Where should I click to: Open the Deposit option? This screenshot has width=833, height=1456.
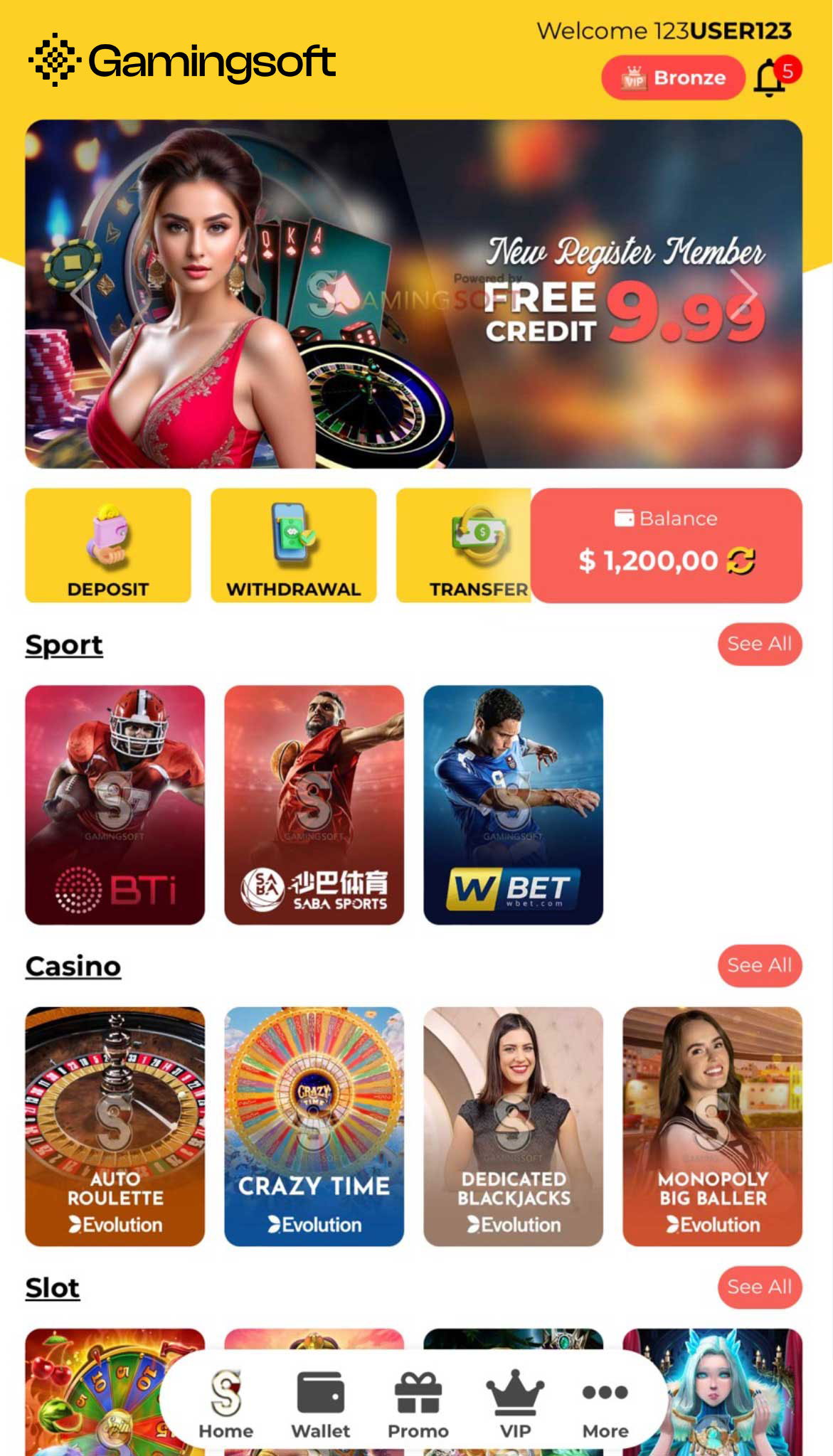[108, 545]
